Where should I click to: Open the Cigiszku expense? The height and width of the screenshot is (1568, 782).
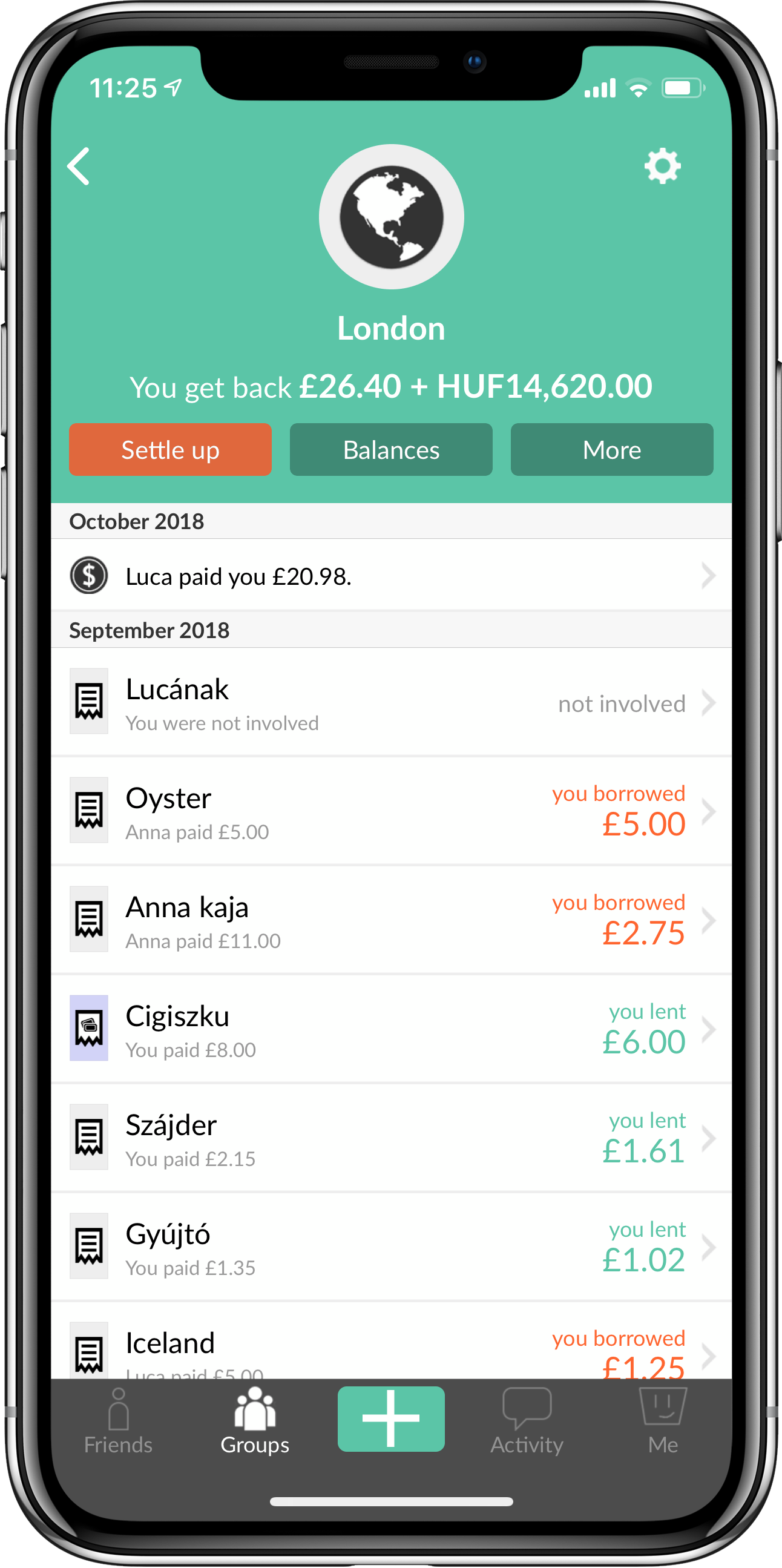pyautogui.click(x=390, y=1029)
